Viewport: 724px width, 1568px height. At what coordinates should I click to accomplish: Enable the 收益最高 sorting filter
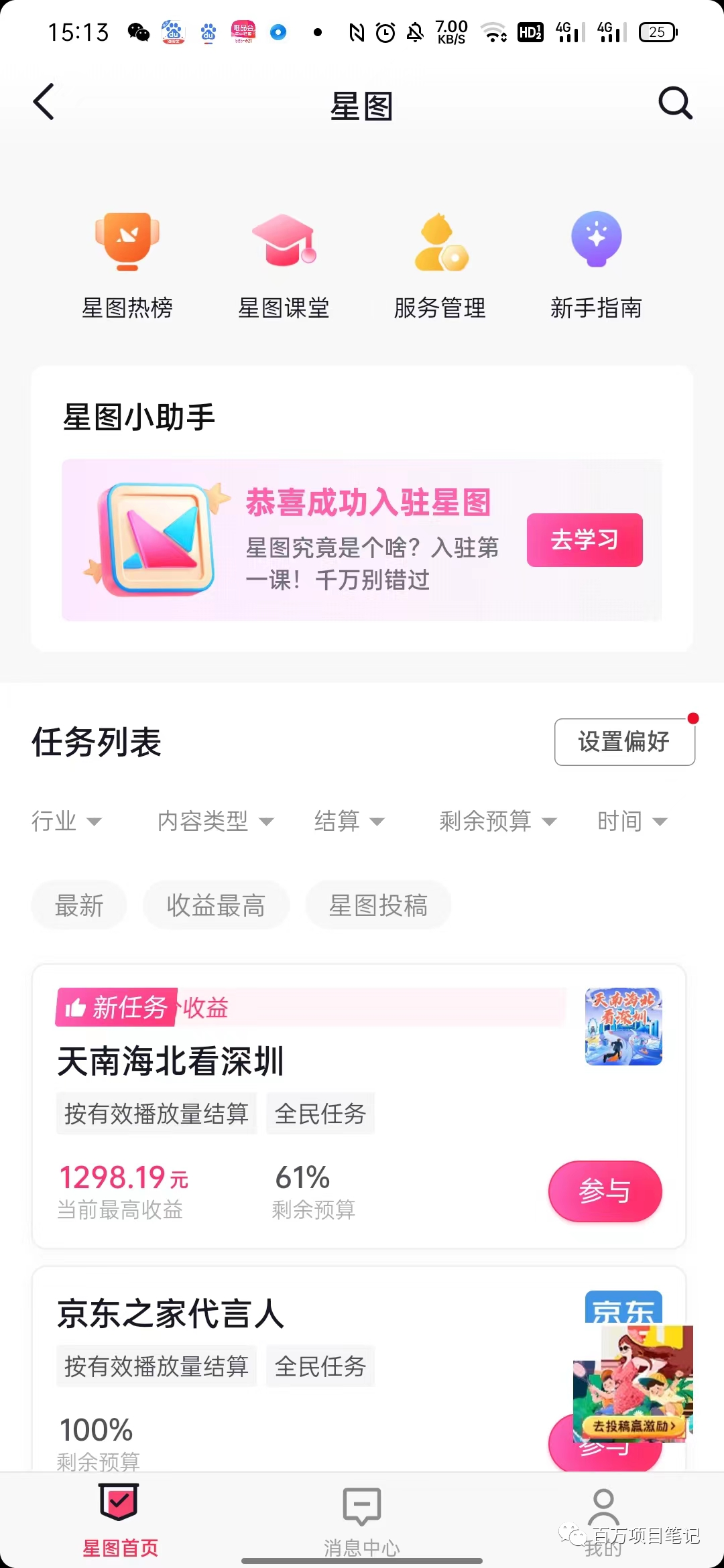[216, 905]
